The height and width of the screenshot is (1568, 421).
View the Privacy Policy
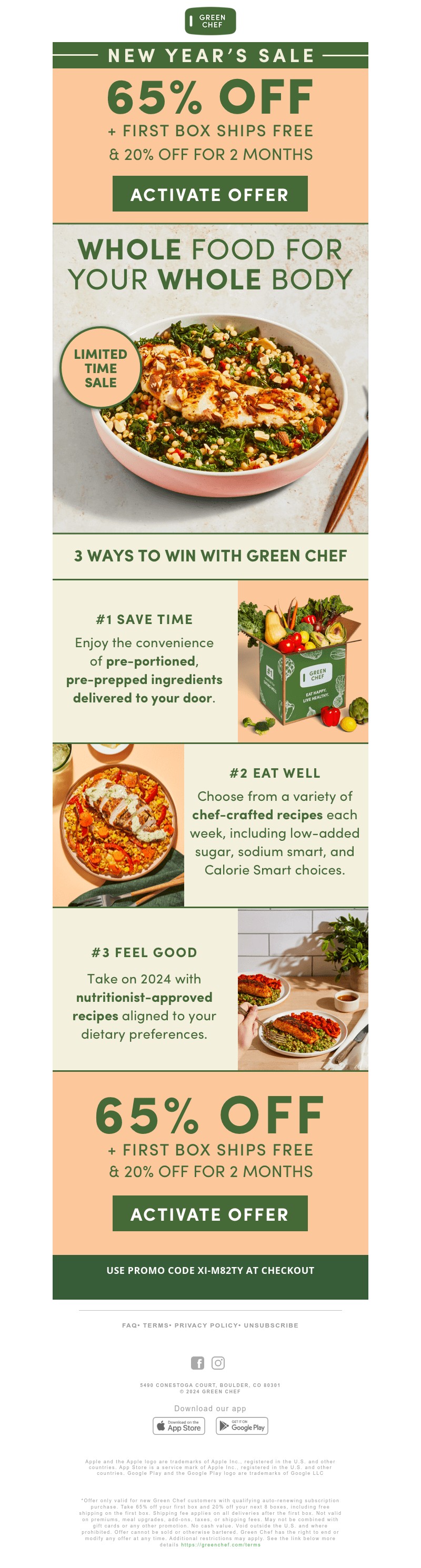click(x=206, y=1325)
